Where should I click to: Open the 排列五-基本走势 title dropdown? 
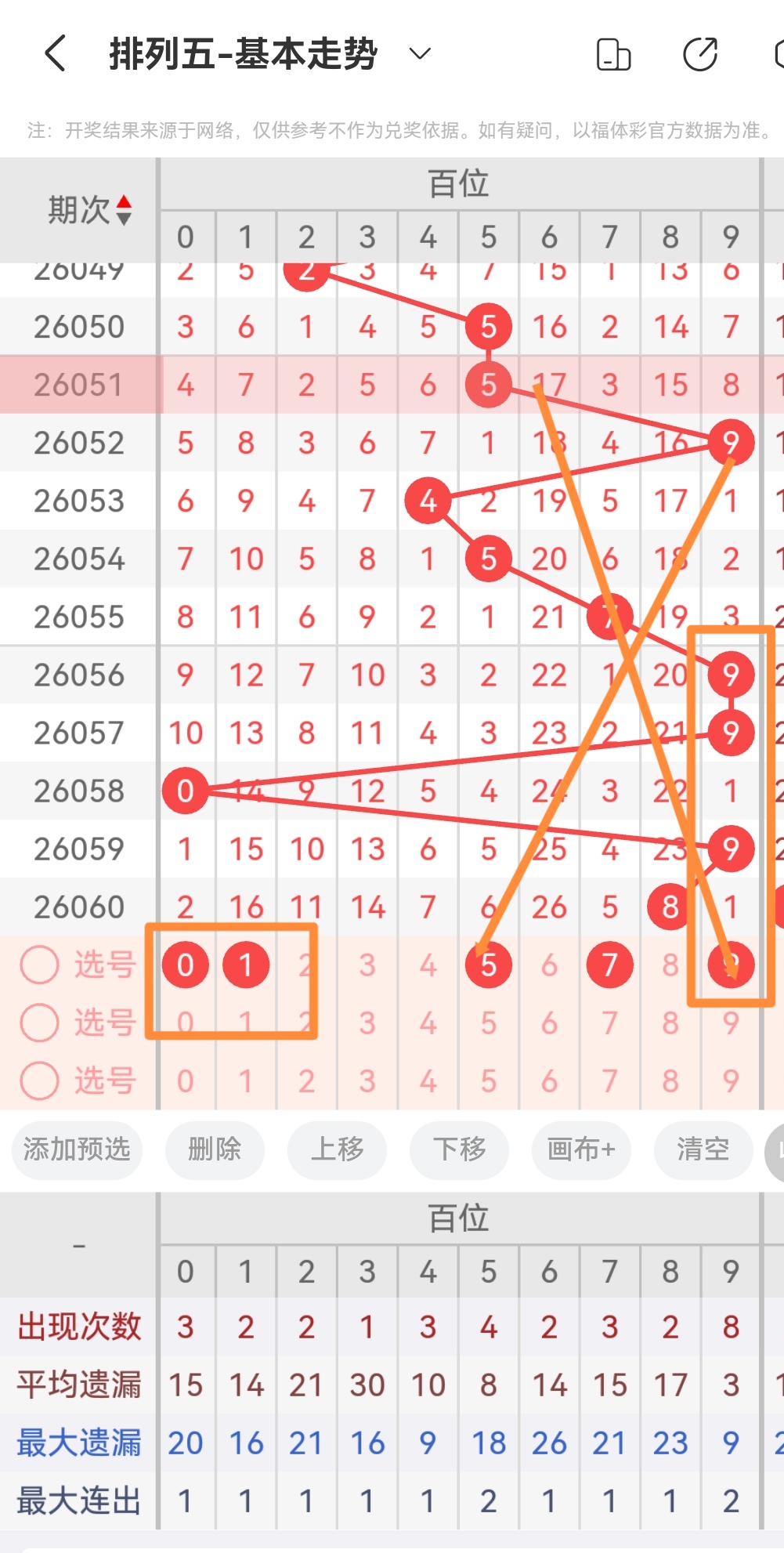(x=420, y=55)
